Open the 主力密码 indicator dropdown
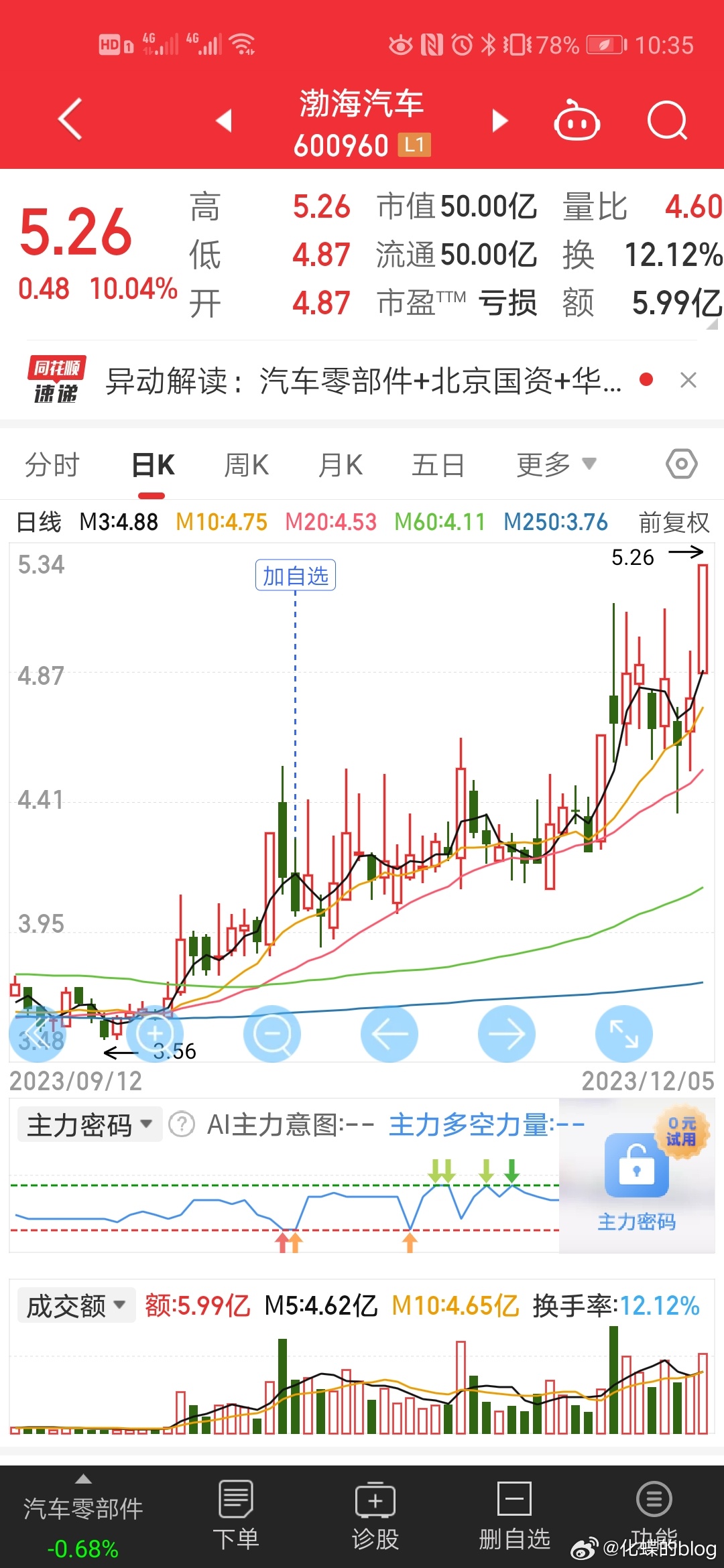The image size is (724, 1568). (x=90, y=1125)
